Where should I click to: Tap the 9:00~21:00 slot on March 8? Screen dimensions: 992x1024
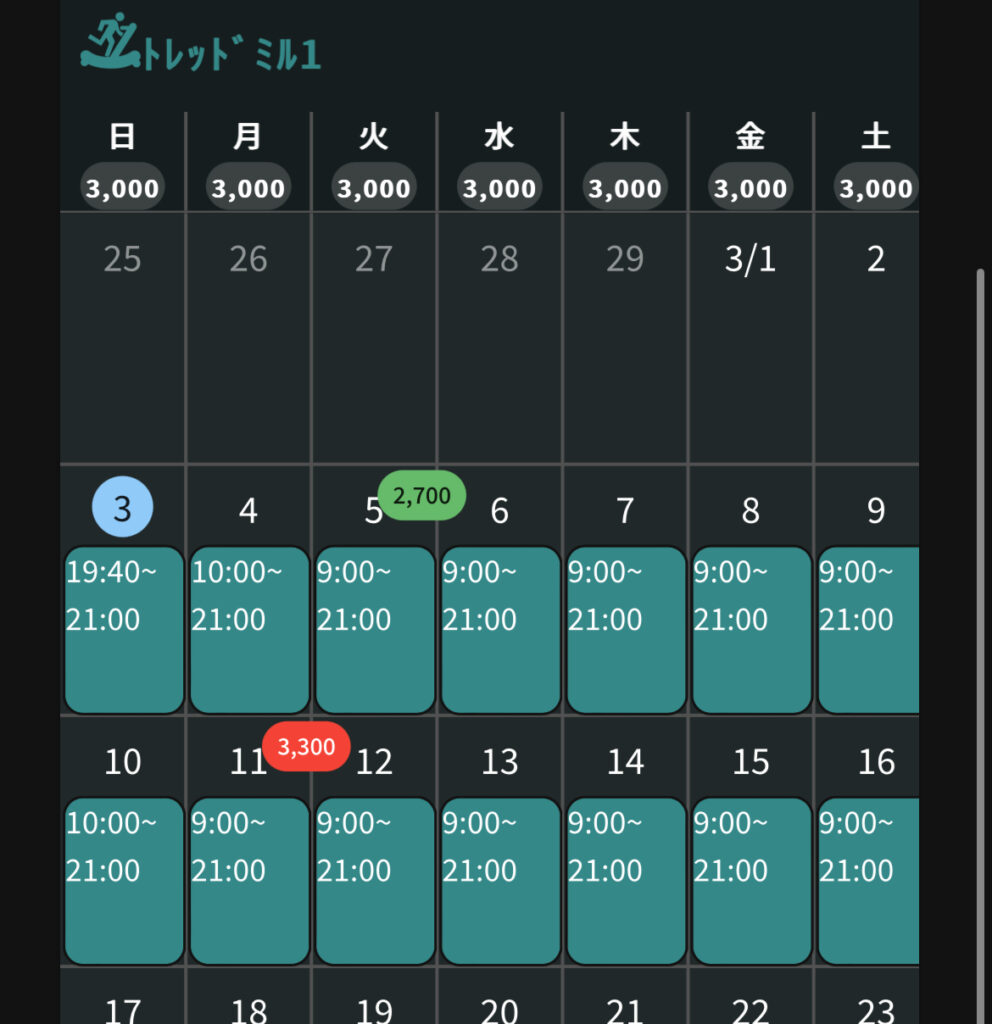pos(751,630)
